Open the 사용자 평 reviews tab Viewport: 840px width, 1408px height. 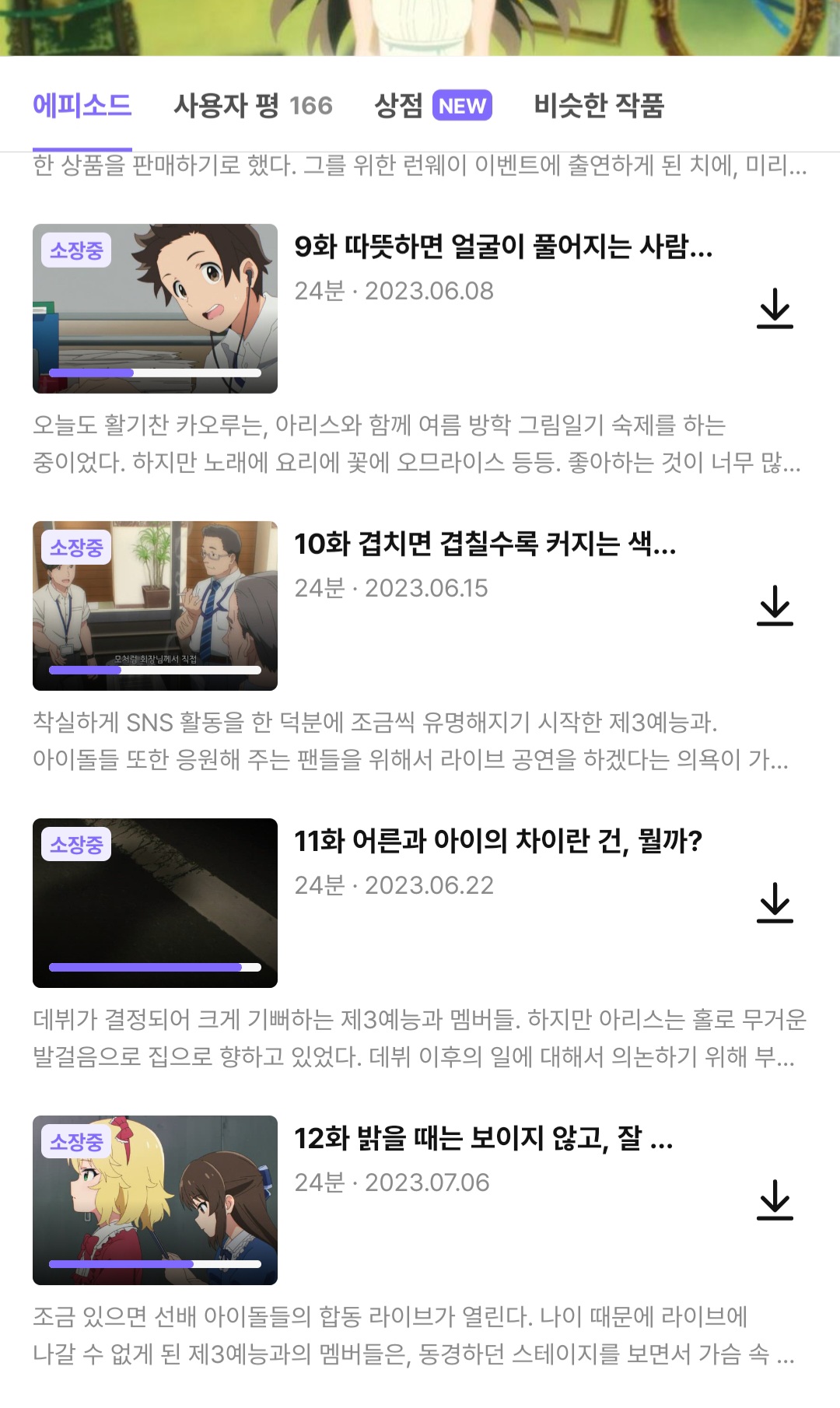(253, 105)
